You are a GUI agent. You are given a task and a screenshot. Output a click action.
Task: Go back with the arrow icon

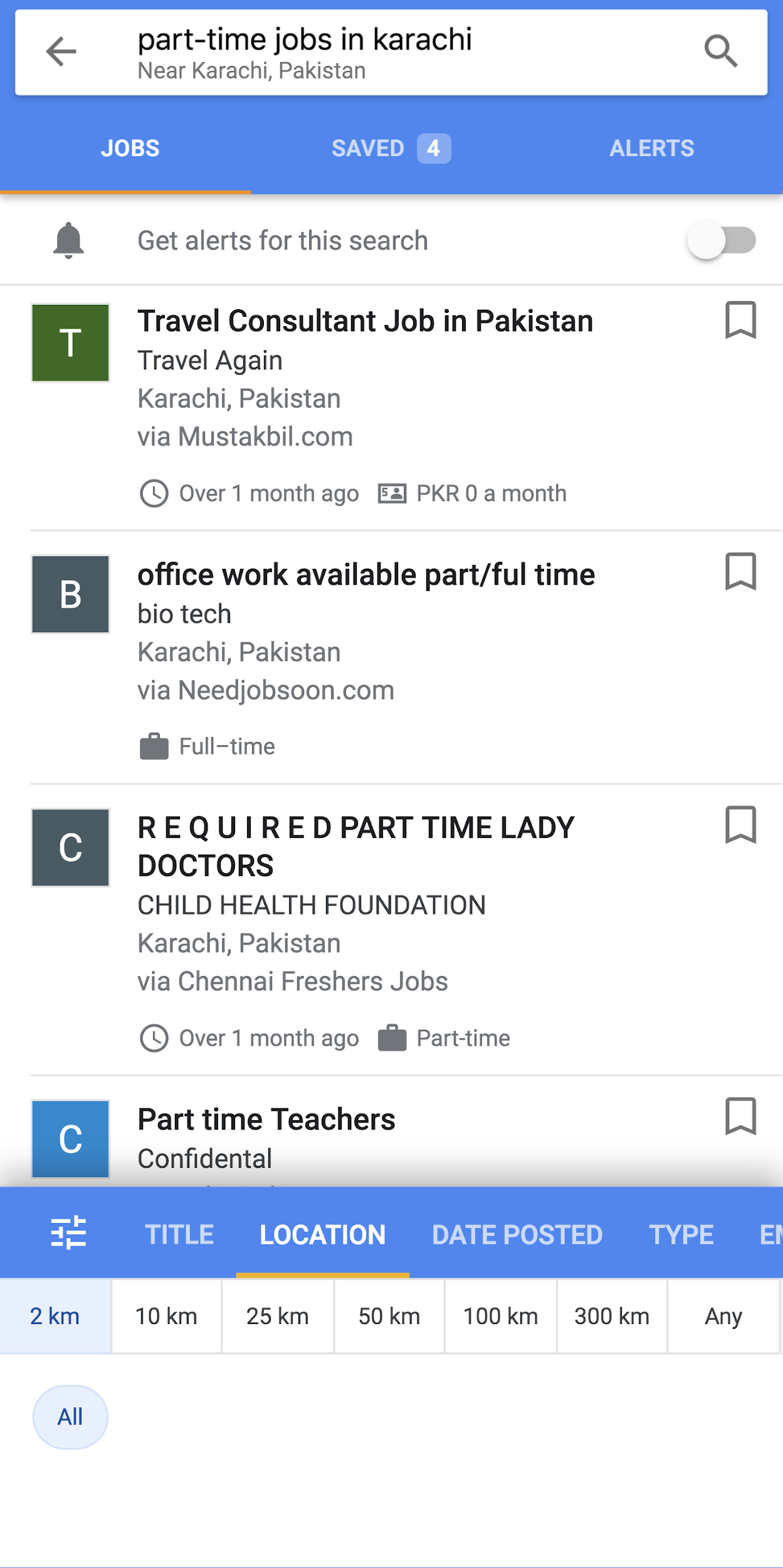pyautogui.click(x=61, y=51)
